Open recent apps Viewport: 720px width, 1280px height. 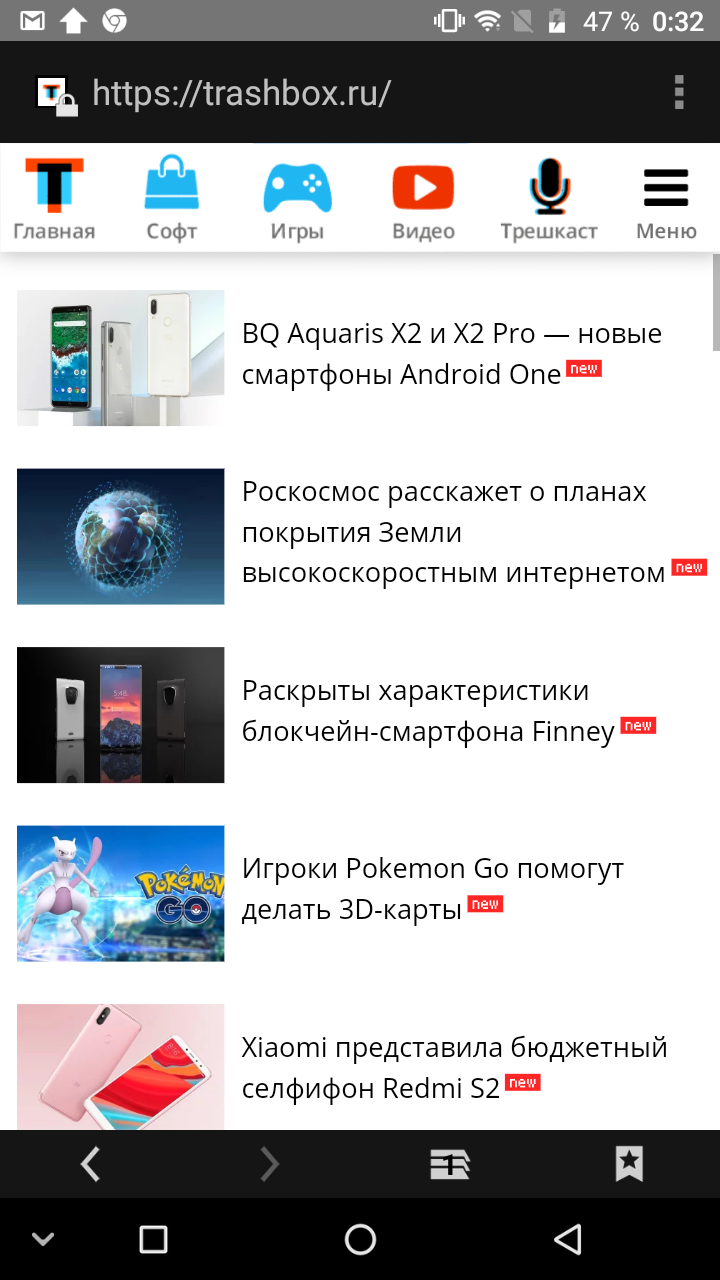[153, 1240]
